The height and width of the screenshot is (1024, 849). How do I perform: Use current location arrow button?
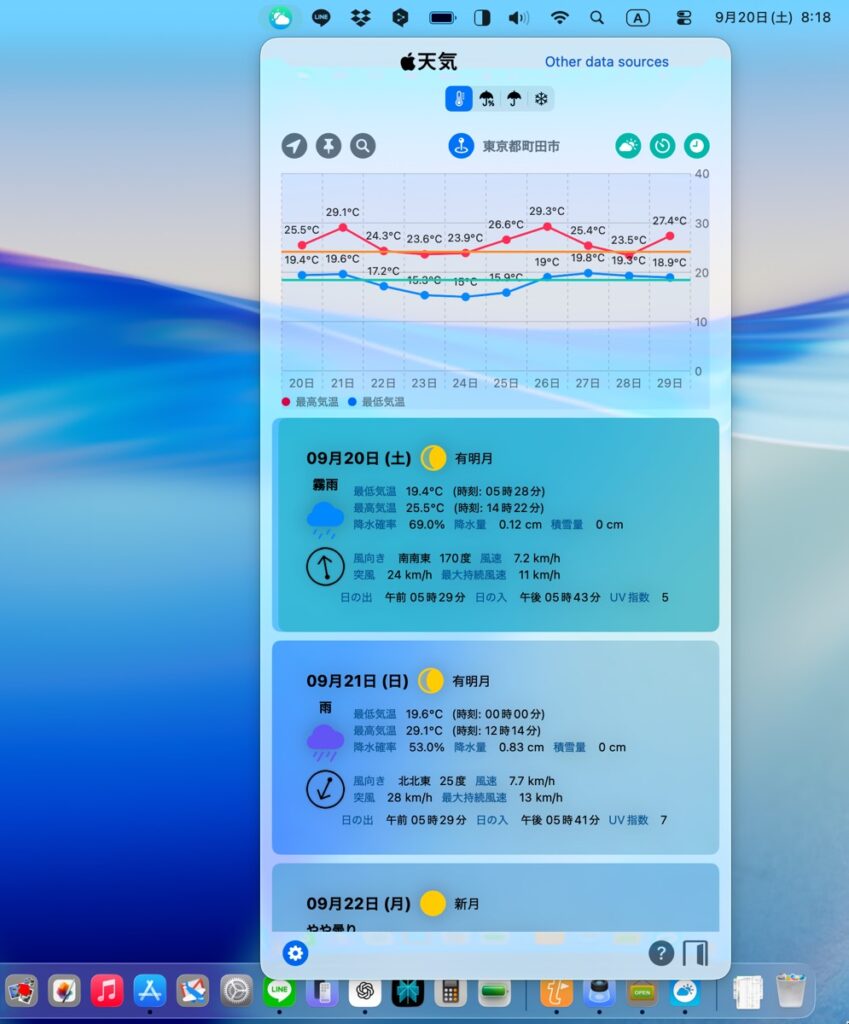tap(294, 146)
